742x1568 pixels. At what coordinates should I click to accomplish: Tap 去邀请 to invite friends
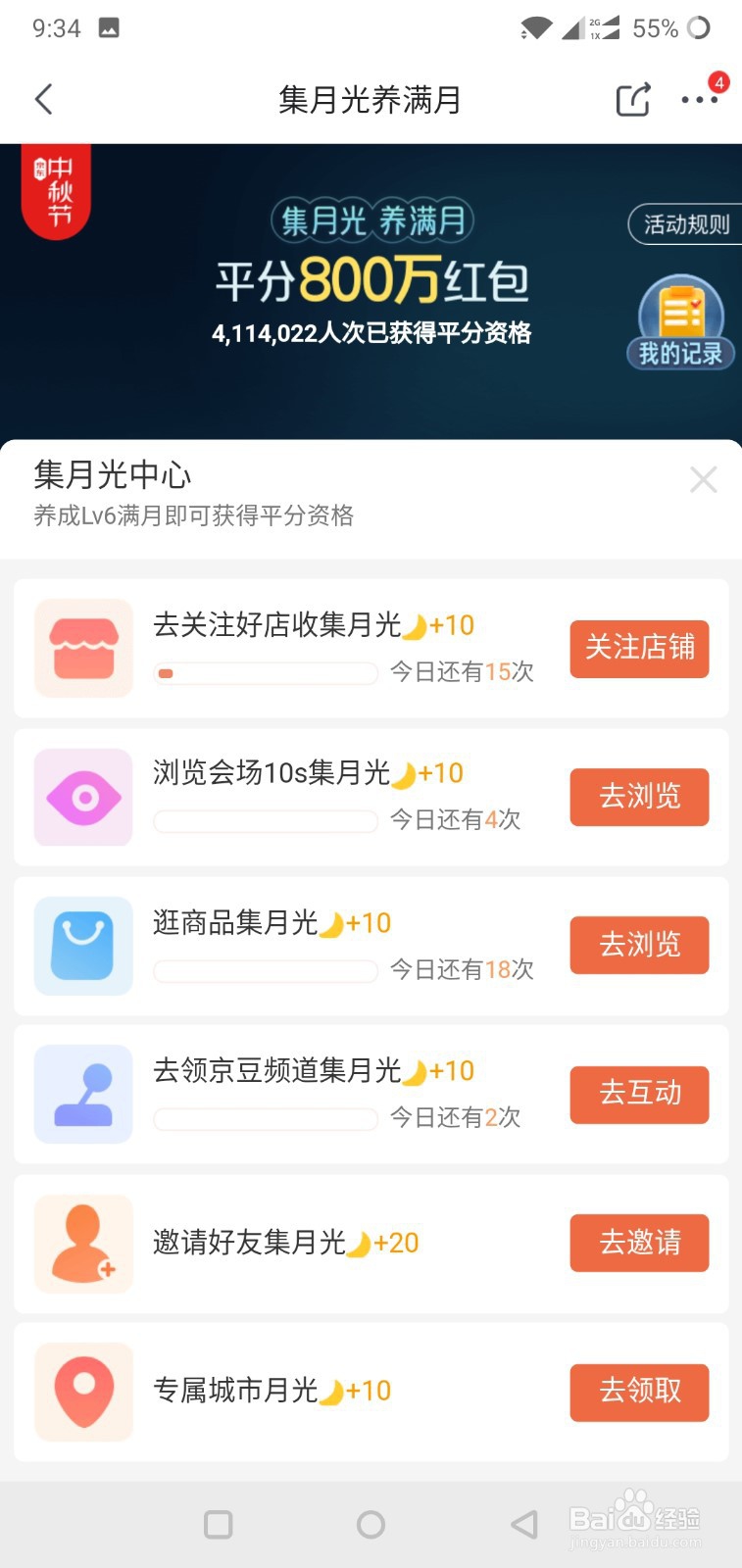click(x=639, y=1243)
